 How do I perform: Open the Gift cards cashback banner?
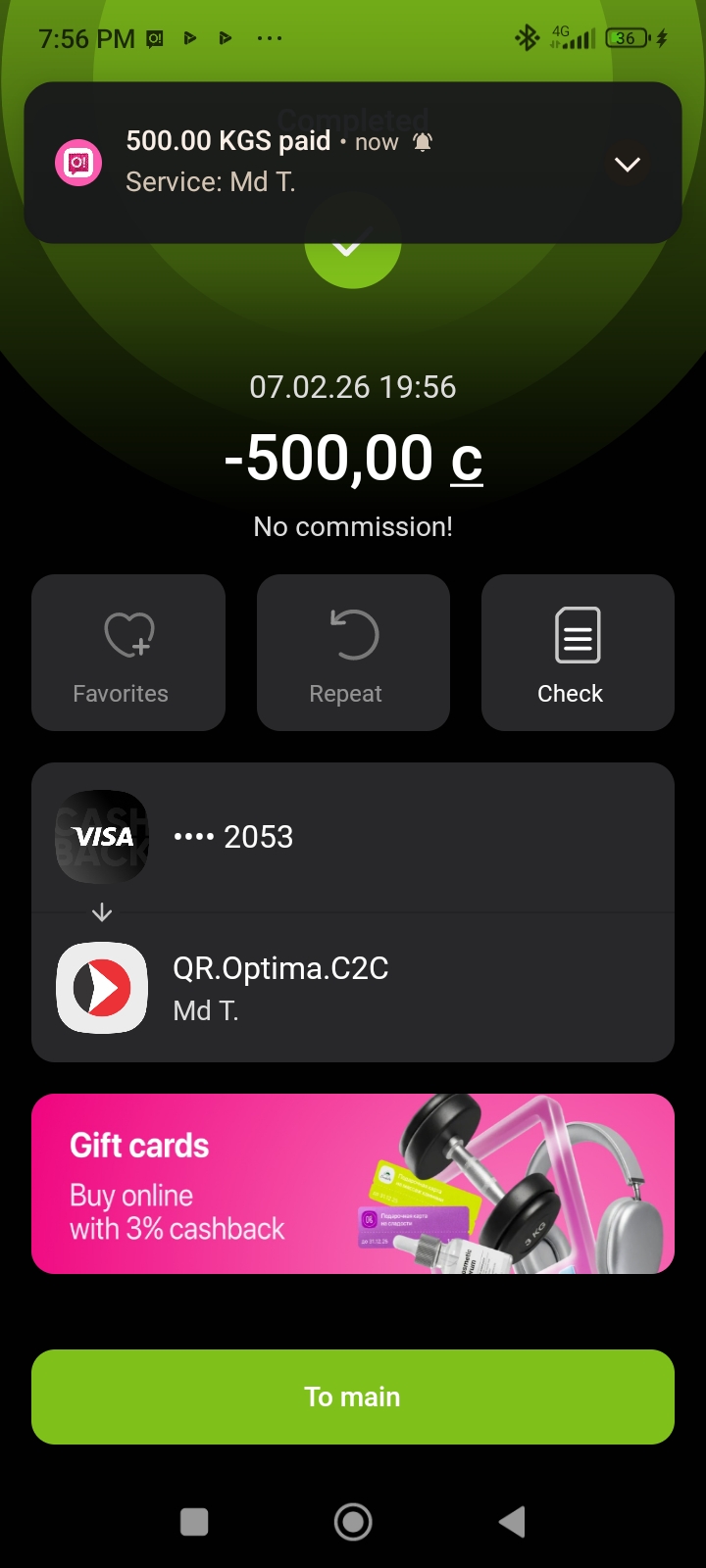pos(353,1184)
